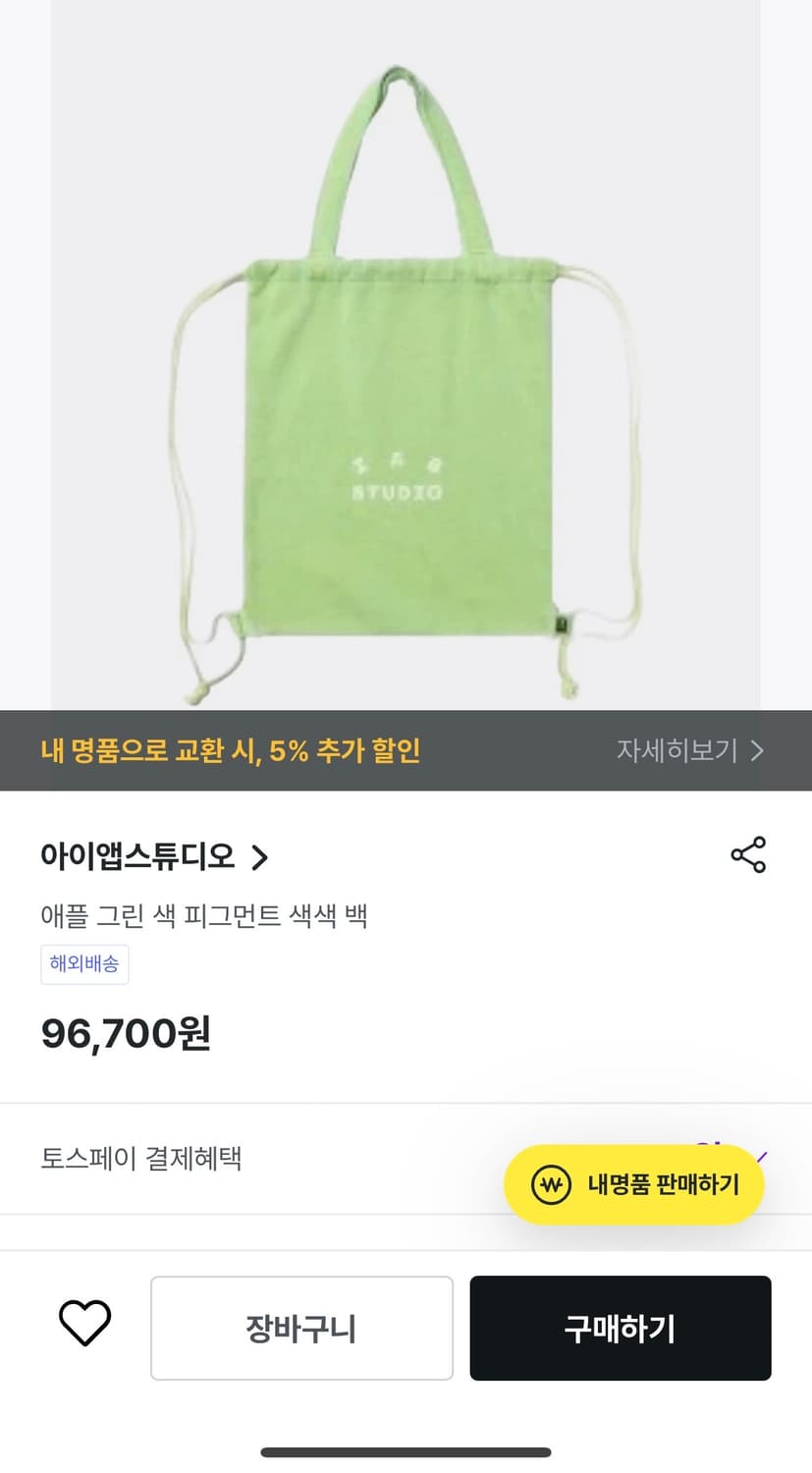Open the 해외배송 shipping info badge
The image size is (812, 1473).
click(84, 964)
